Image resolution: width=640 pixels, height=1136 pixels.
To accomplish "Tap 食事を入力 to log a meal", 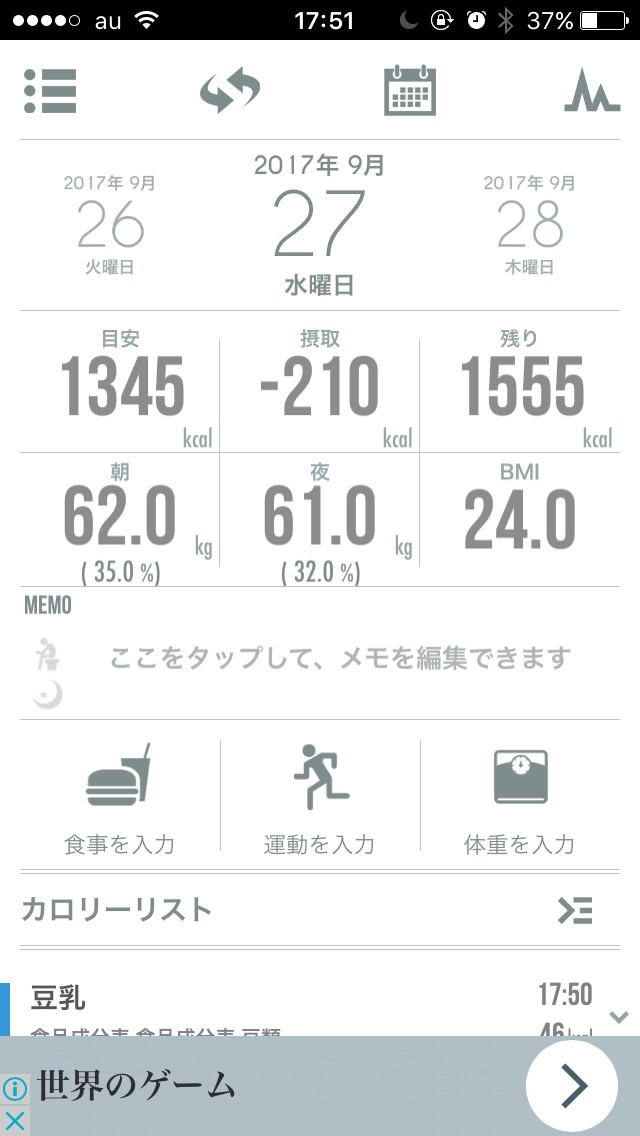I will tap(119, 798).
